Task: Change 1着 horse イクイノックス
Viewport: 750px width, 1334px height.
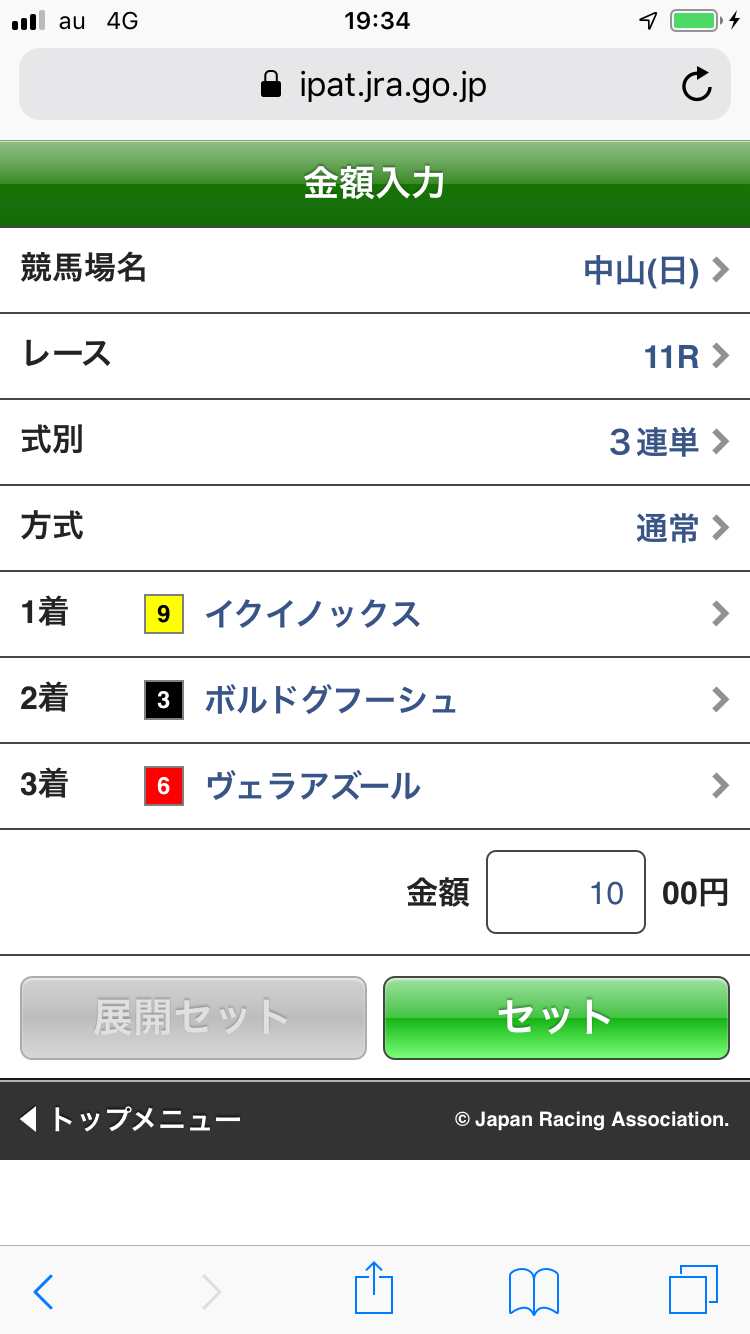Action: [x=375, y=614]
